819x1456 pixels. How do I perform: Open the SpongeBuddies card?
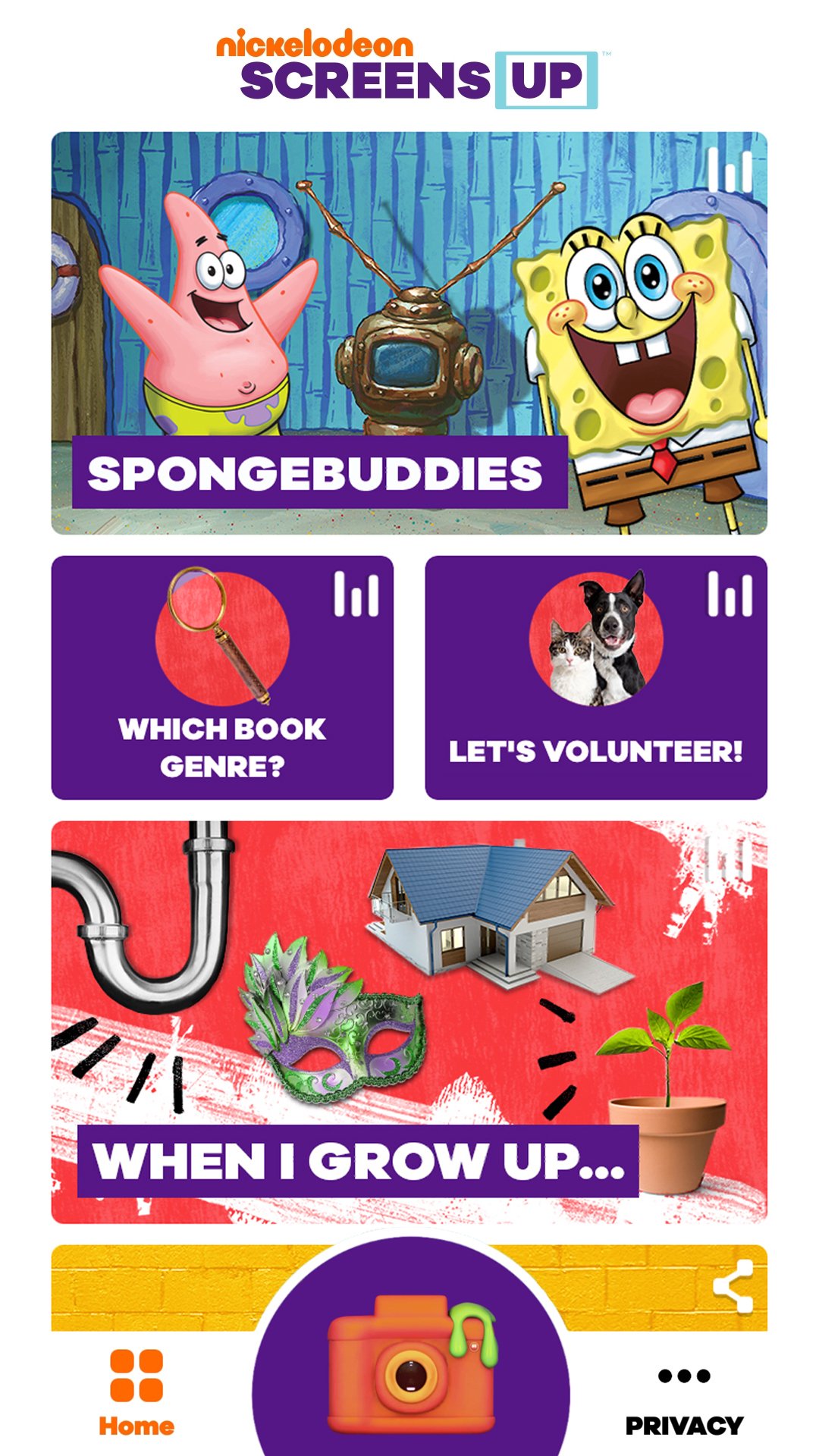click(409, 334)
